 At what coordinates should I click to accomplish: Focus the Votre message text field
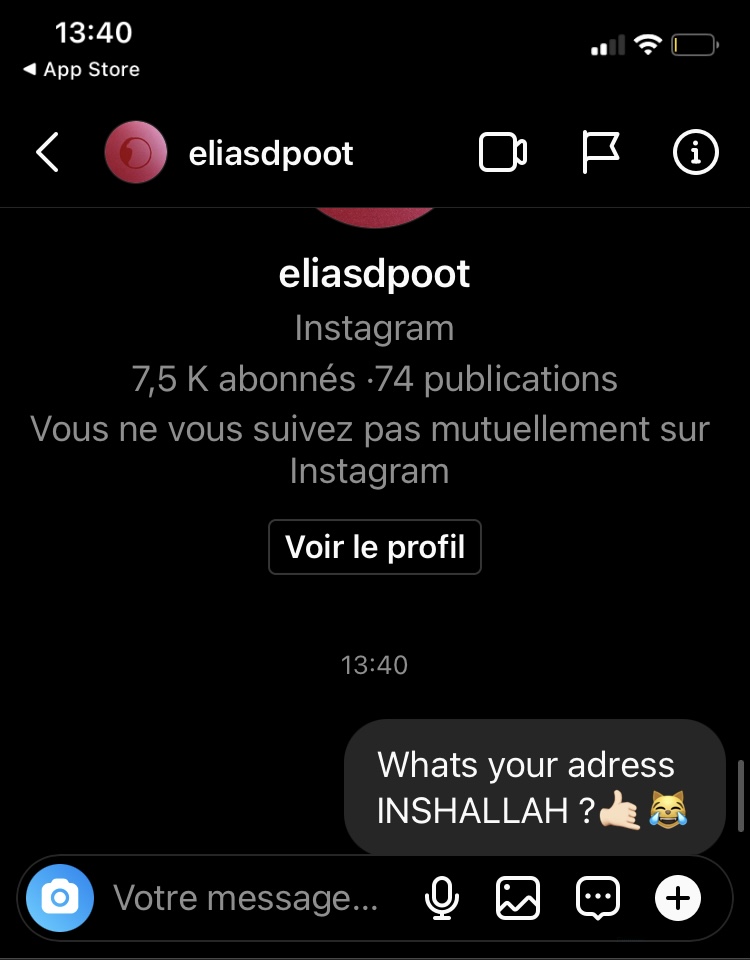pyautogui.click(x=245, y=898)
